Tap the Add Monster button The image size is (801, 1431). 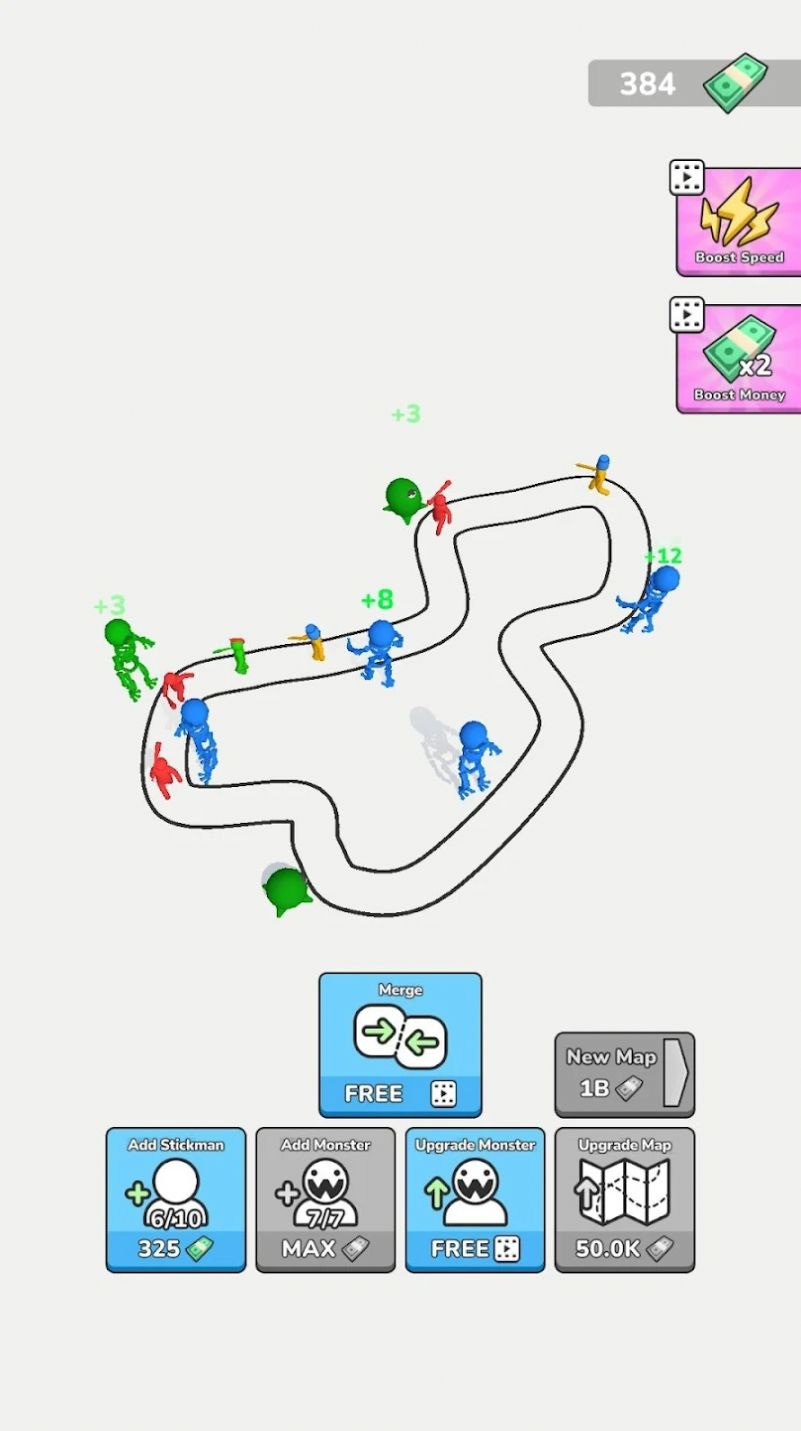point(325,1200)
